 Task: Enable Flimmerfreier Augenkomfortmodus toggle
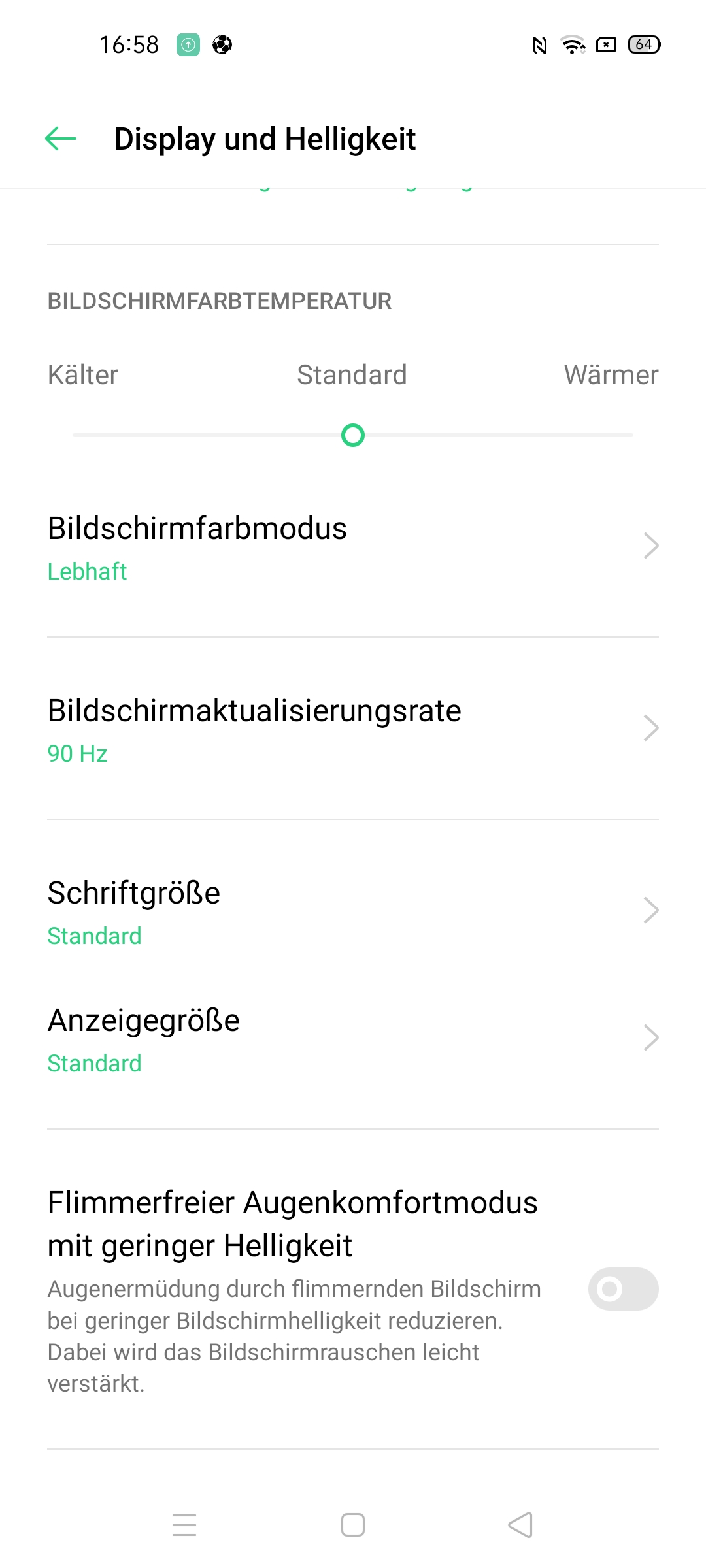(x=623, y=1289)
